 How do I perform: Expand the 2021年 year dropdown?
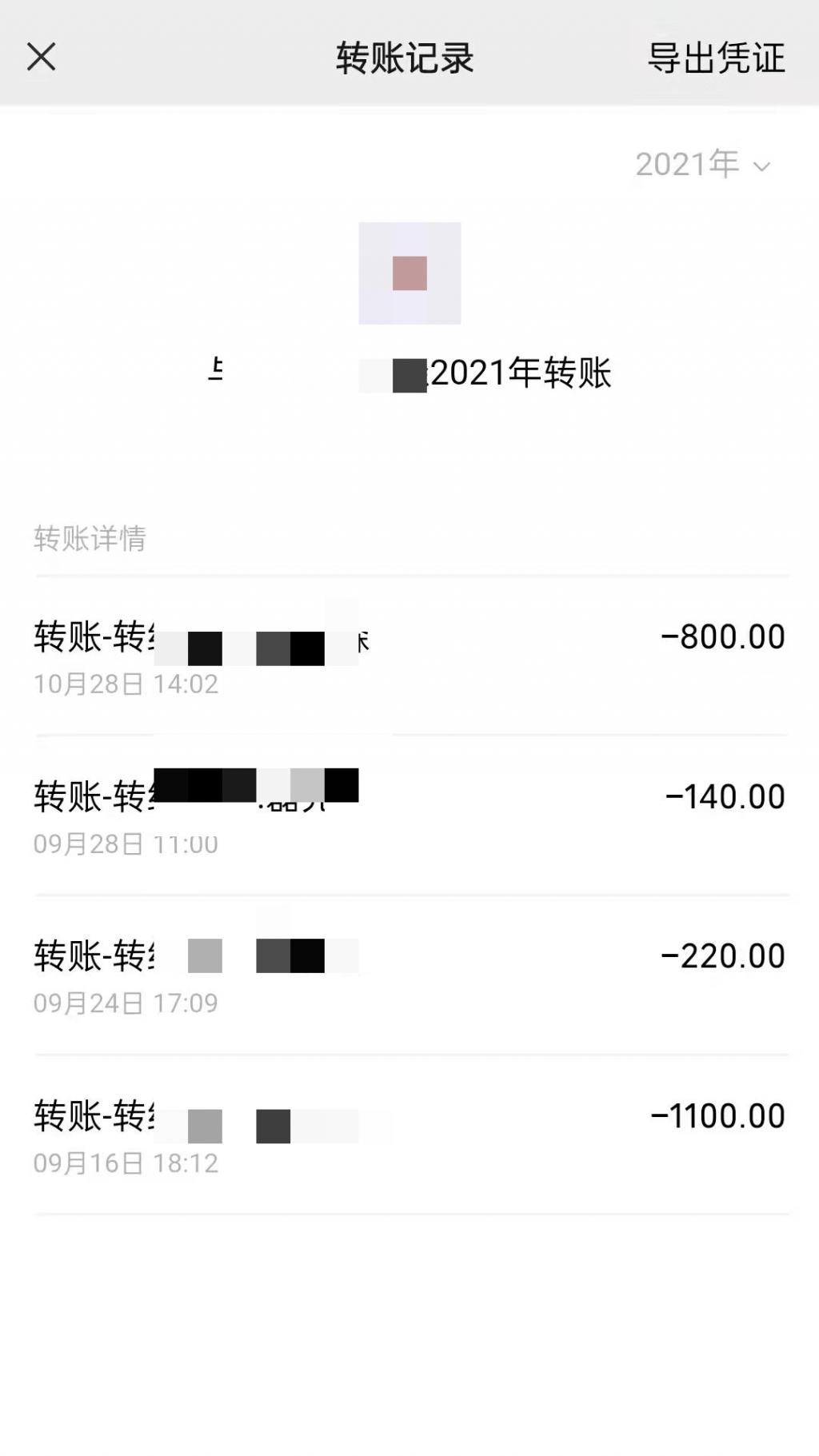tap(702, 165)
